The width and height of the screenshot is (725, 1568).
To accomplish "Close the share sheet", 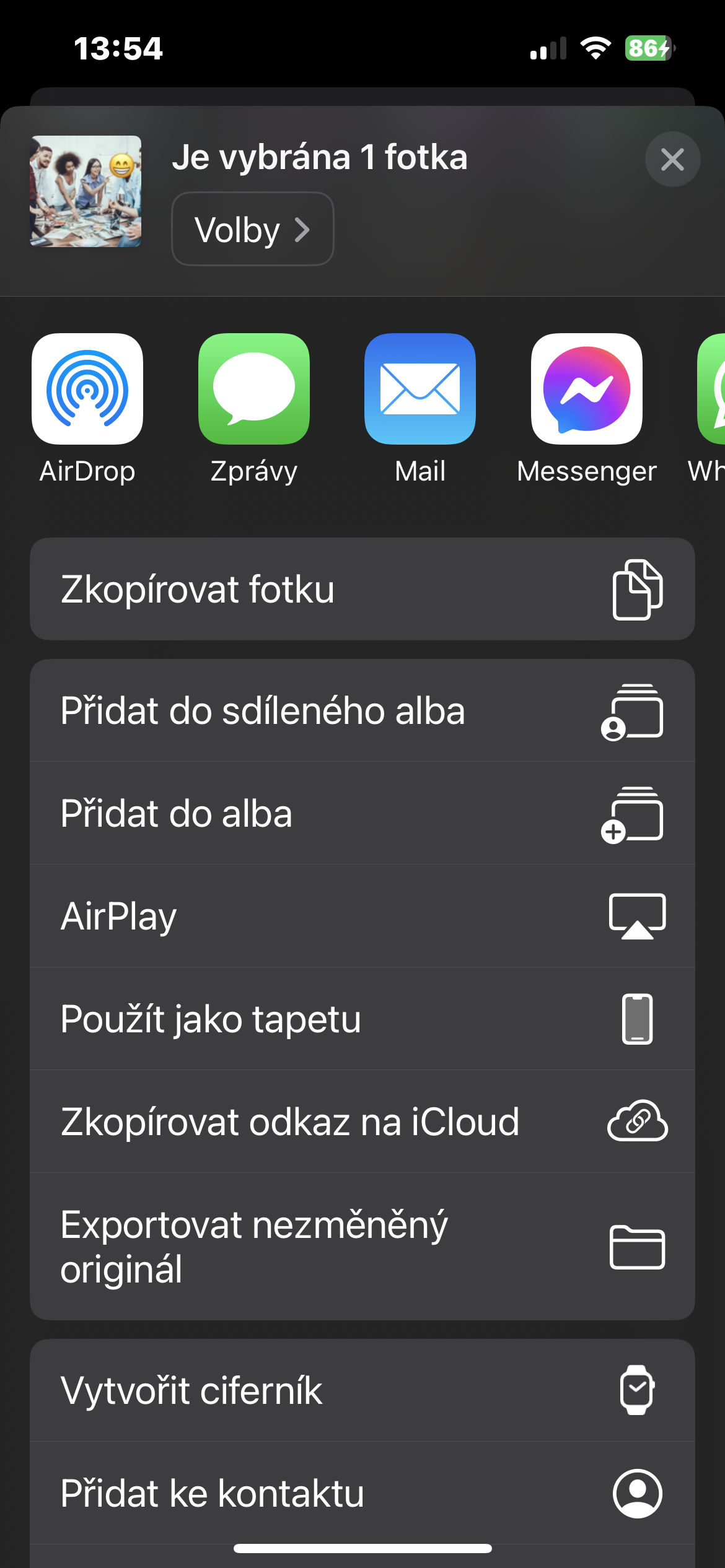I will [672, 159].
